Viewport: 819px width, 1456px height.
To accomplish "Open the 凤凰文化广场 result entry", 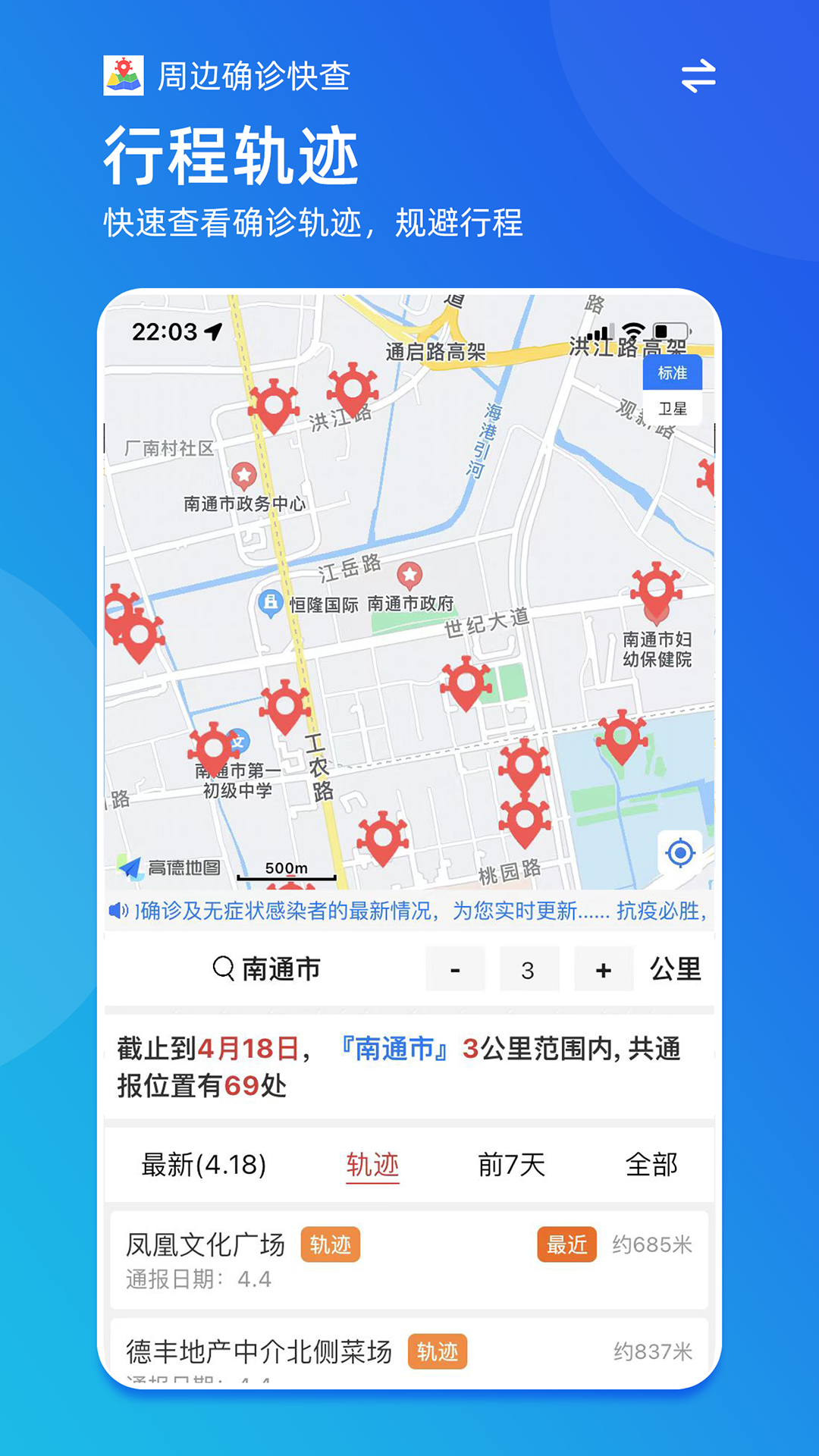I will click(206, 1245).
